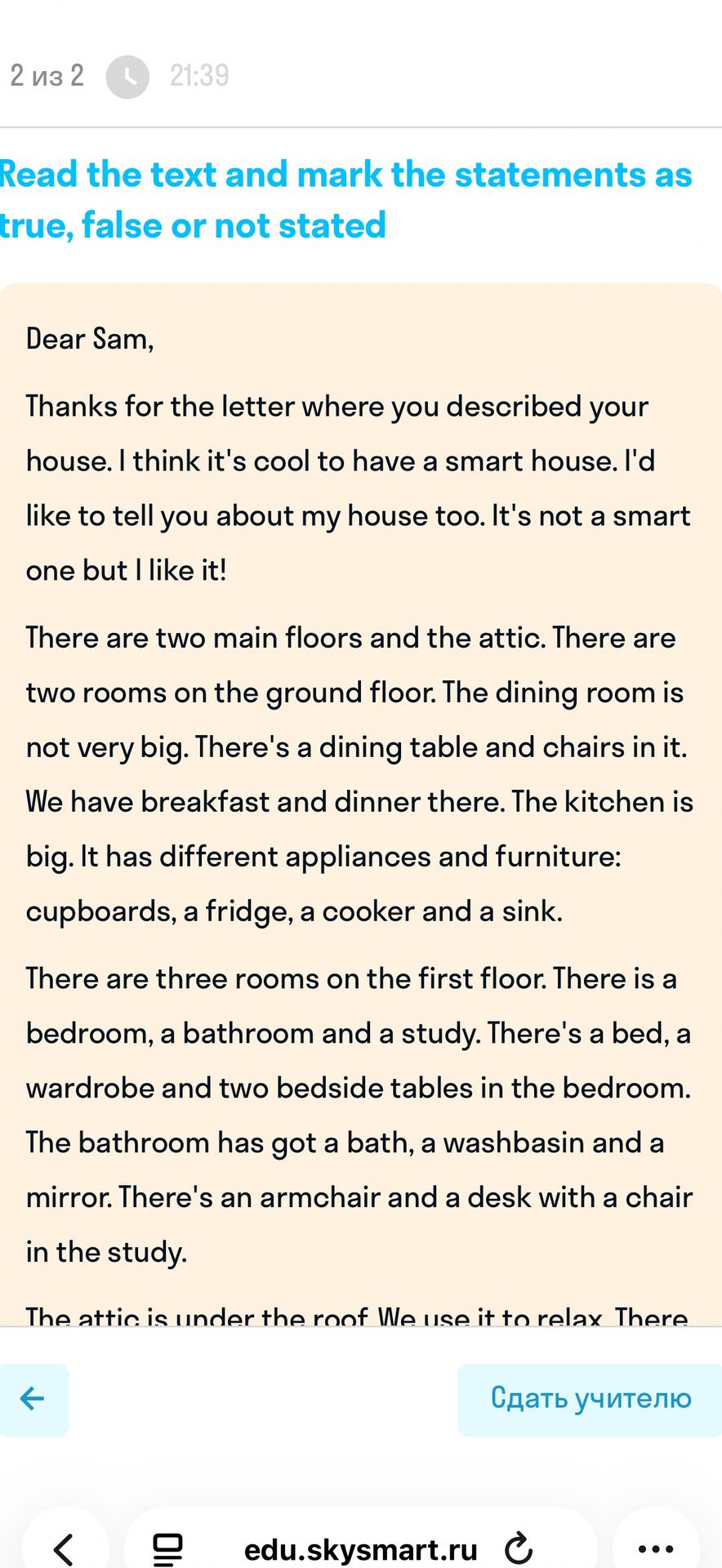Tap the browser back chevron
Viewport: 722px width, 1568px height.
click(x=64, y=1548)
